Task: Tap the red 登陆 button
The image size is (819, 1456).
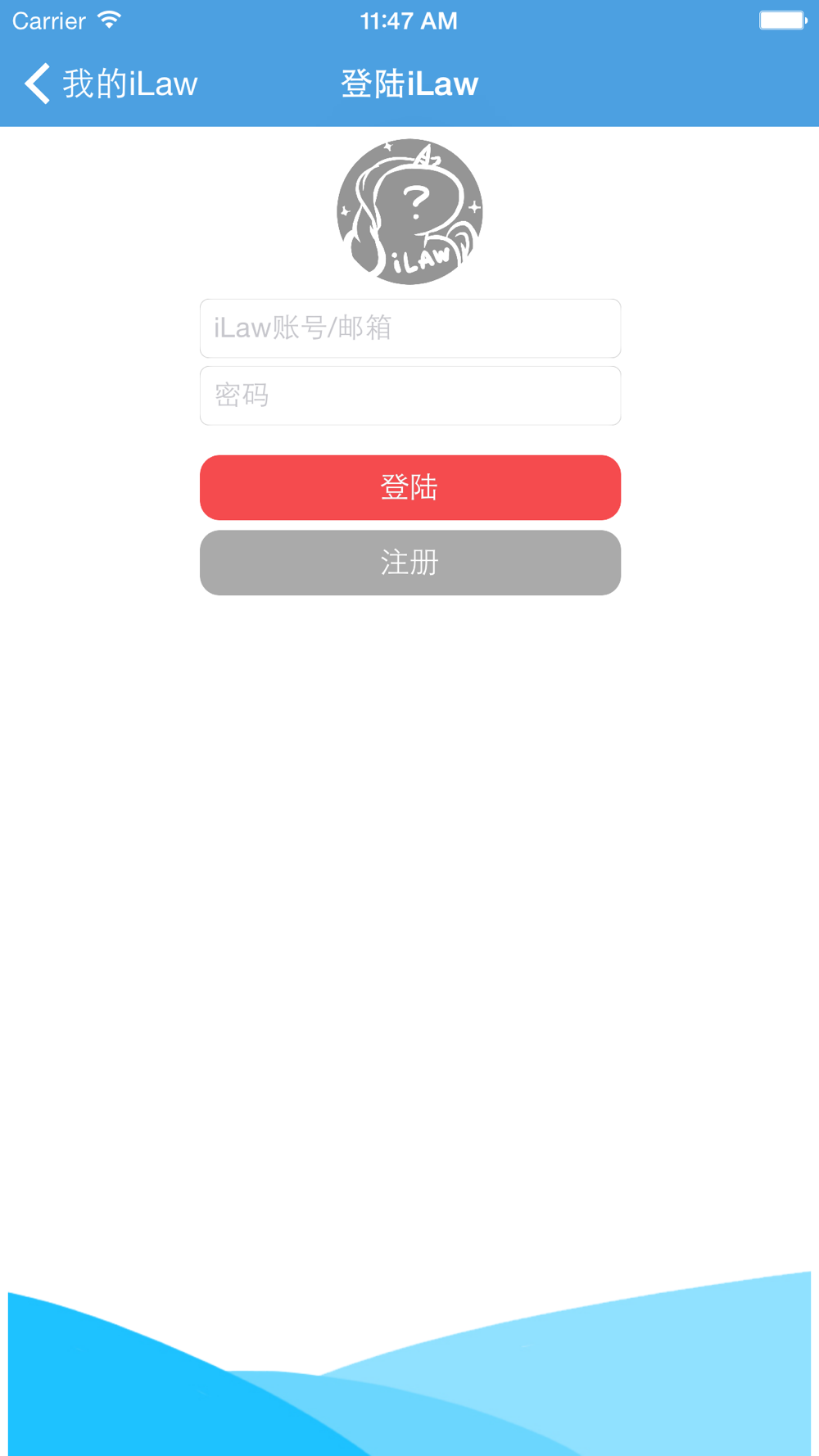Action: pos(410,487)
